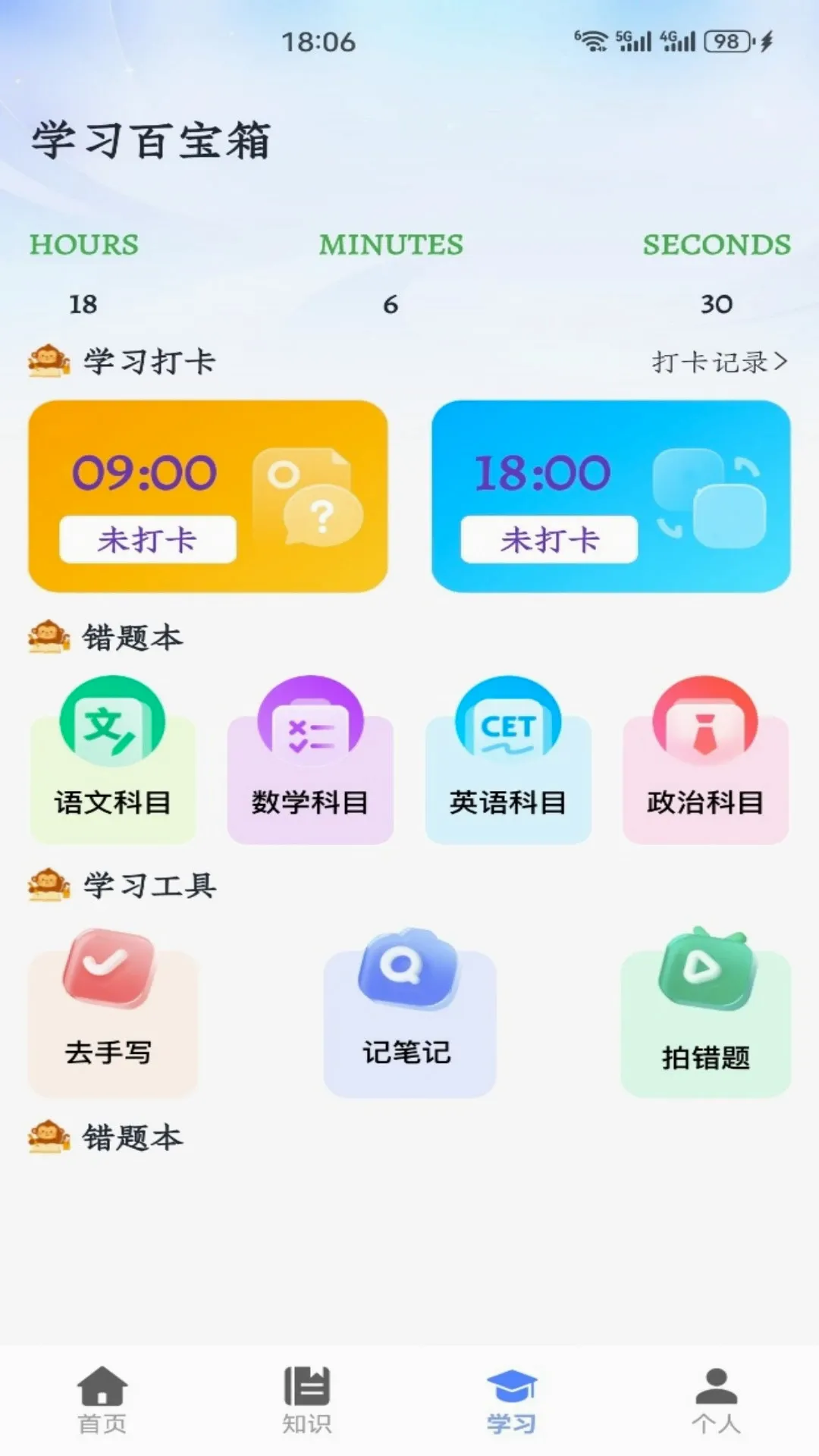Viewport: 819px width, 1456px height.
Task: Launch the 去手写 tool
Action: click(x=112, y=1012)
